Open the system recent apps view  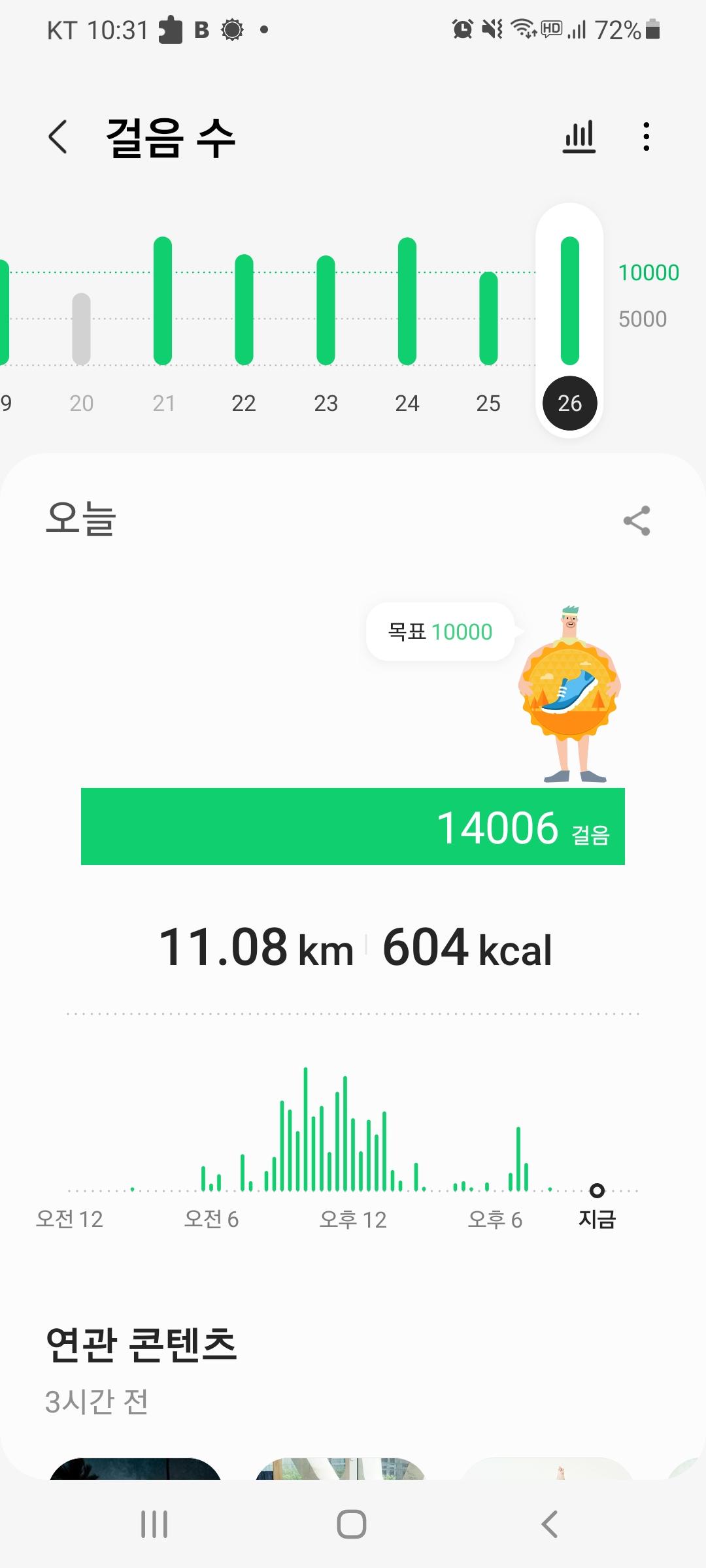click(154, 1524)
